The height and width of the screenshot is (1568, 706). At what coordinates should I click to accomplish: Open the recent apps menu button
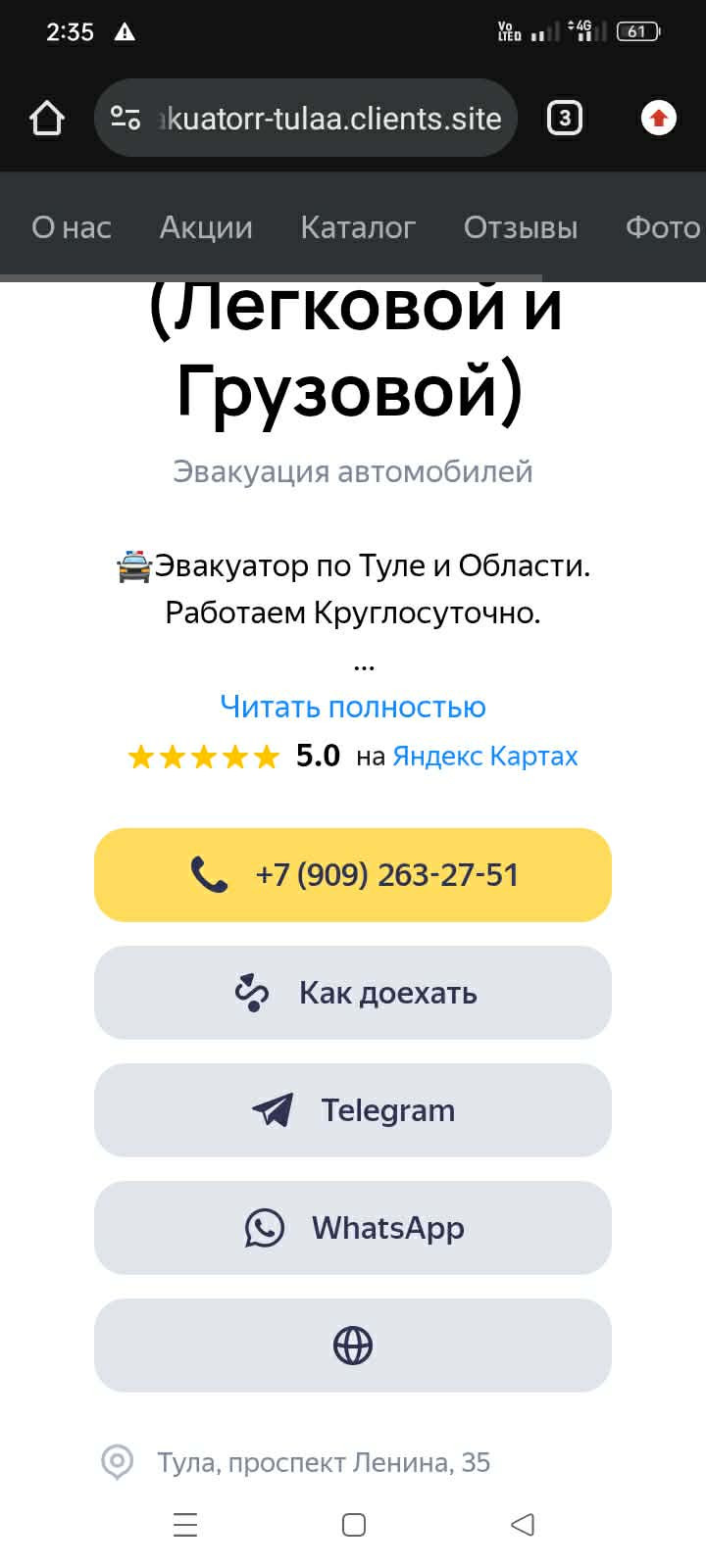(x=185, y=1525)
